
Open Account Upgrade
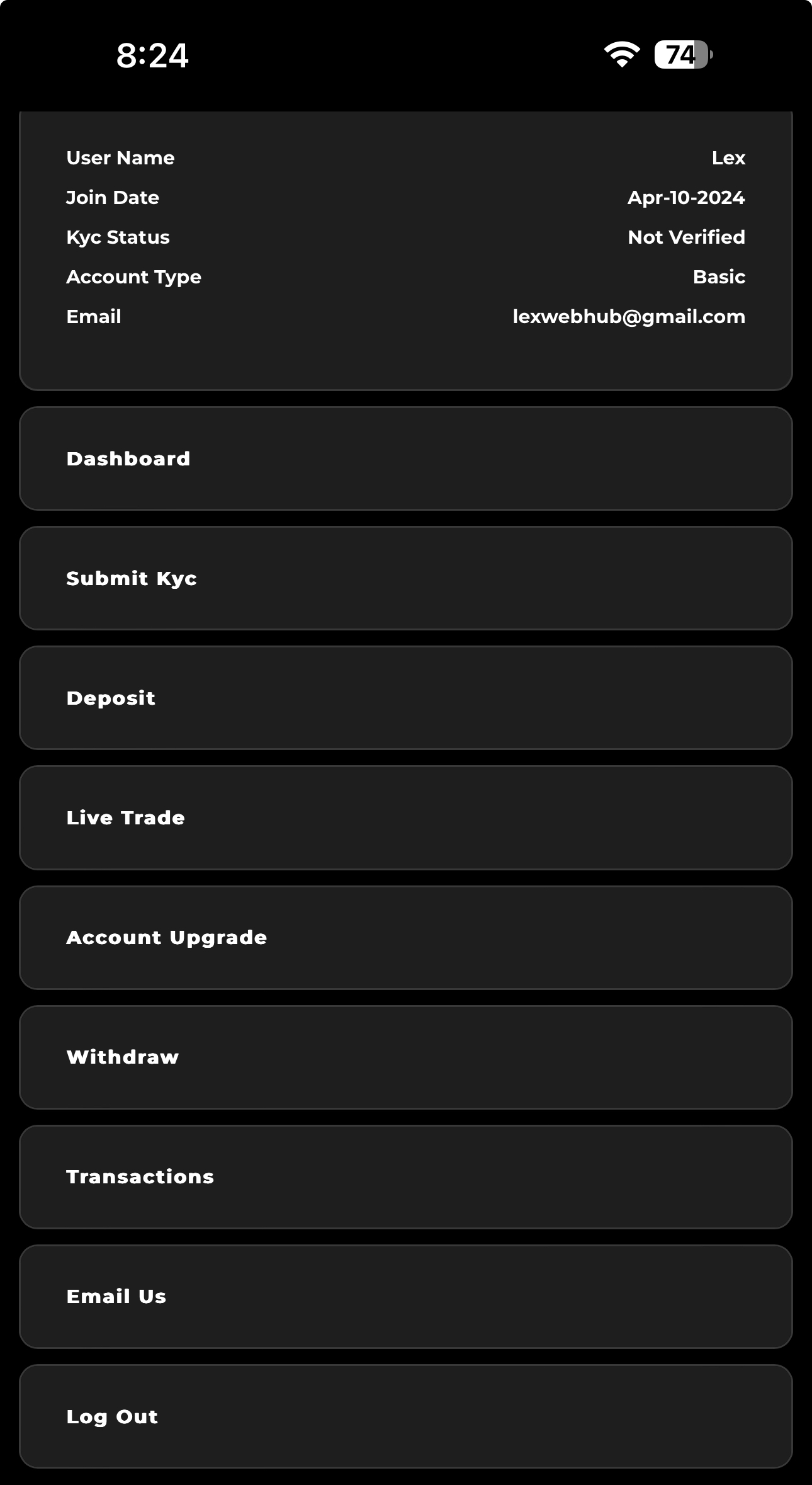pos(406,938)
